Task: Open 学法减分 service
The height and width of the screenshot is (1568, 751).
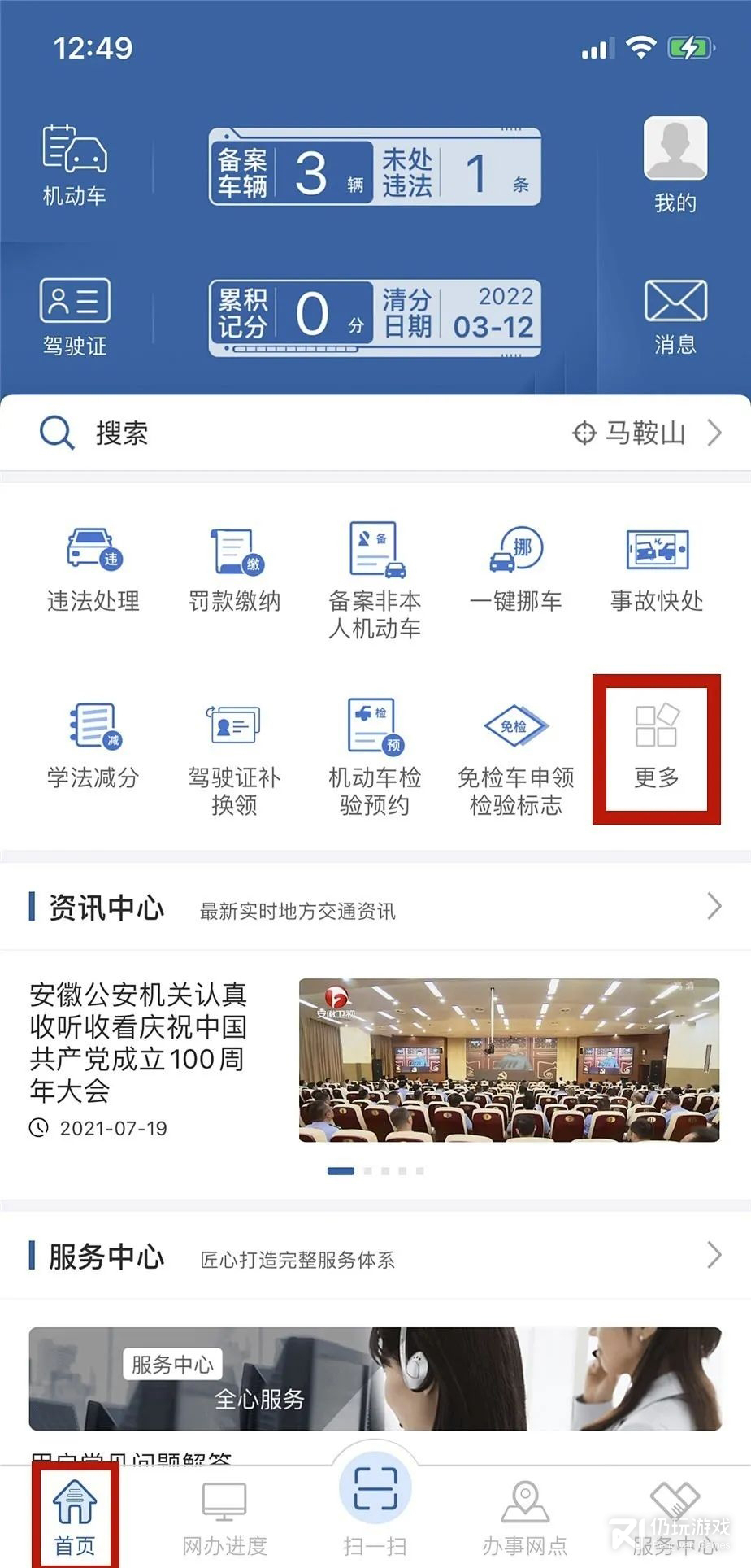Action: (x=93, y=745)
